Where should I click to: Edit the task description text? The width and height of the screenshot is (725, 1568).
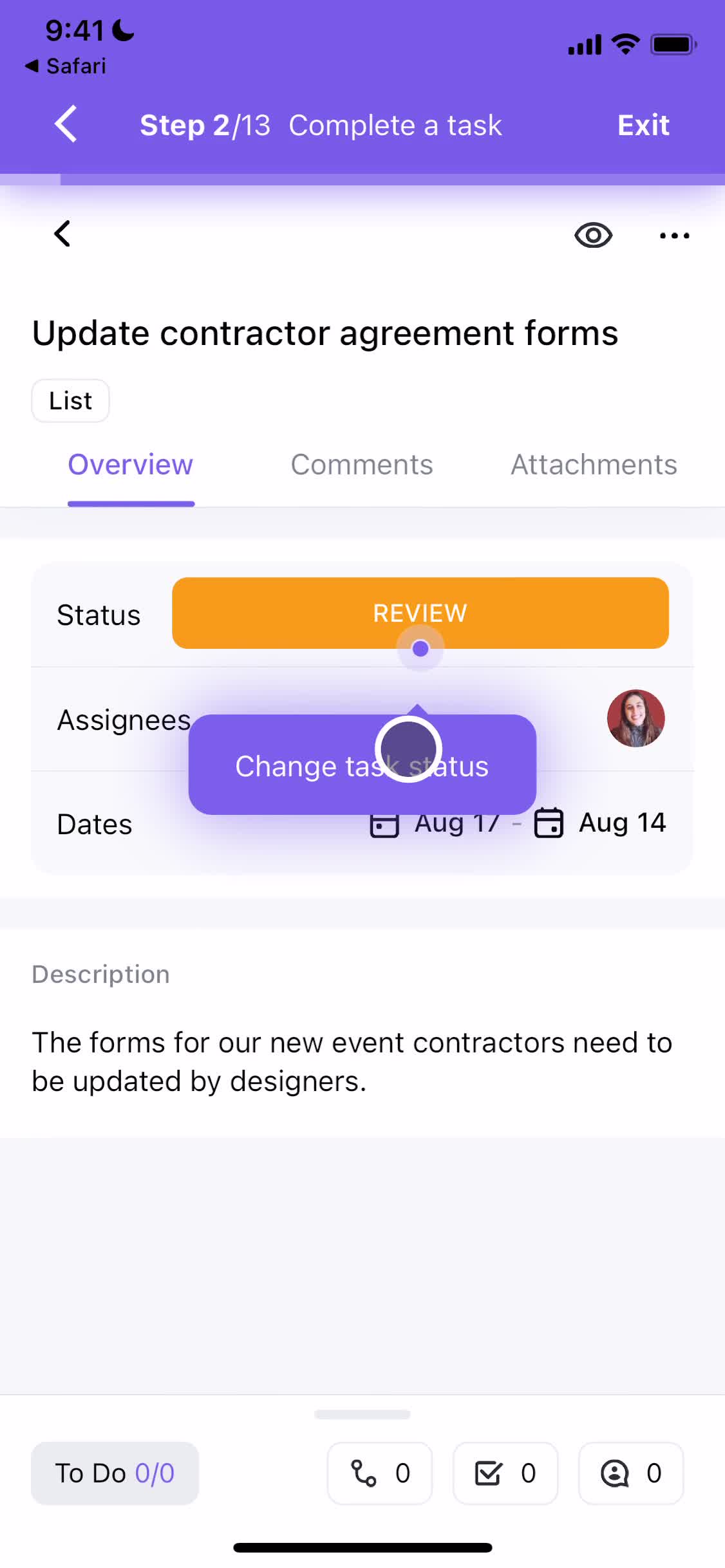click(x=352, y=1061)
